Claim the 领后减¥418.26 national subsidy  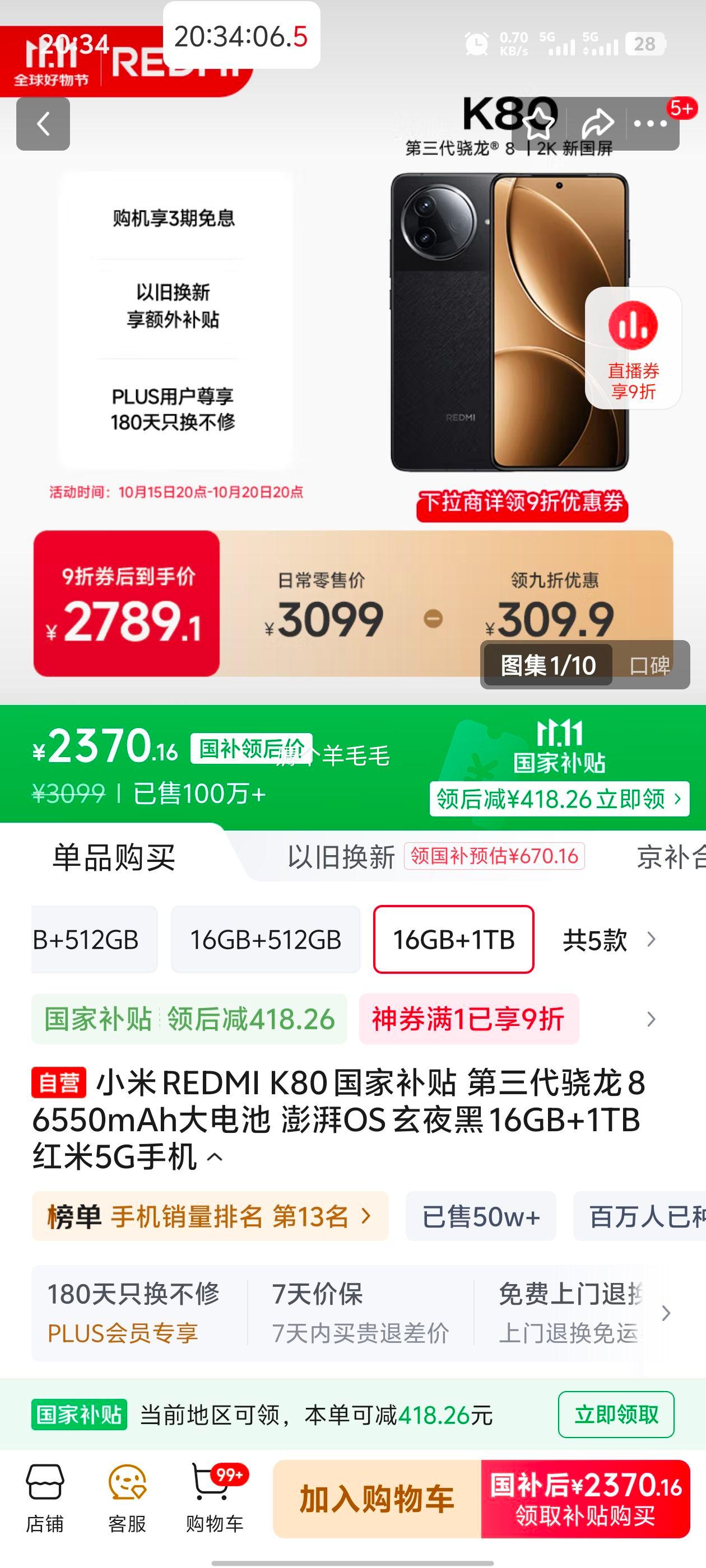[x=559, y=799]
